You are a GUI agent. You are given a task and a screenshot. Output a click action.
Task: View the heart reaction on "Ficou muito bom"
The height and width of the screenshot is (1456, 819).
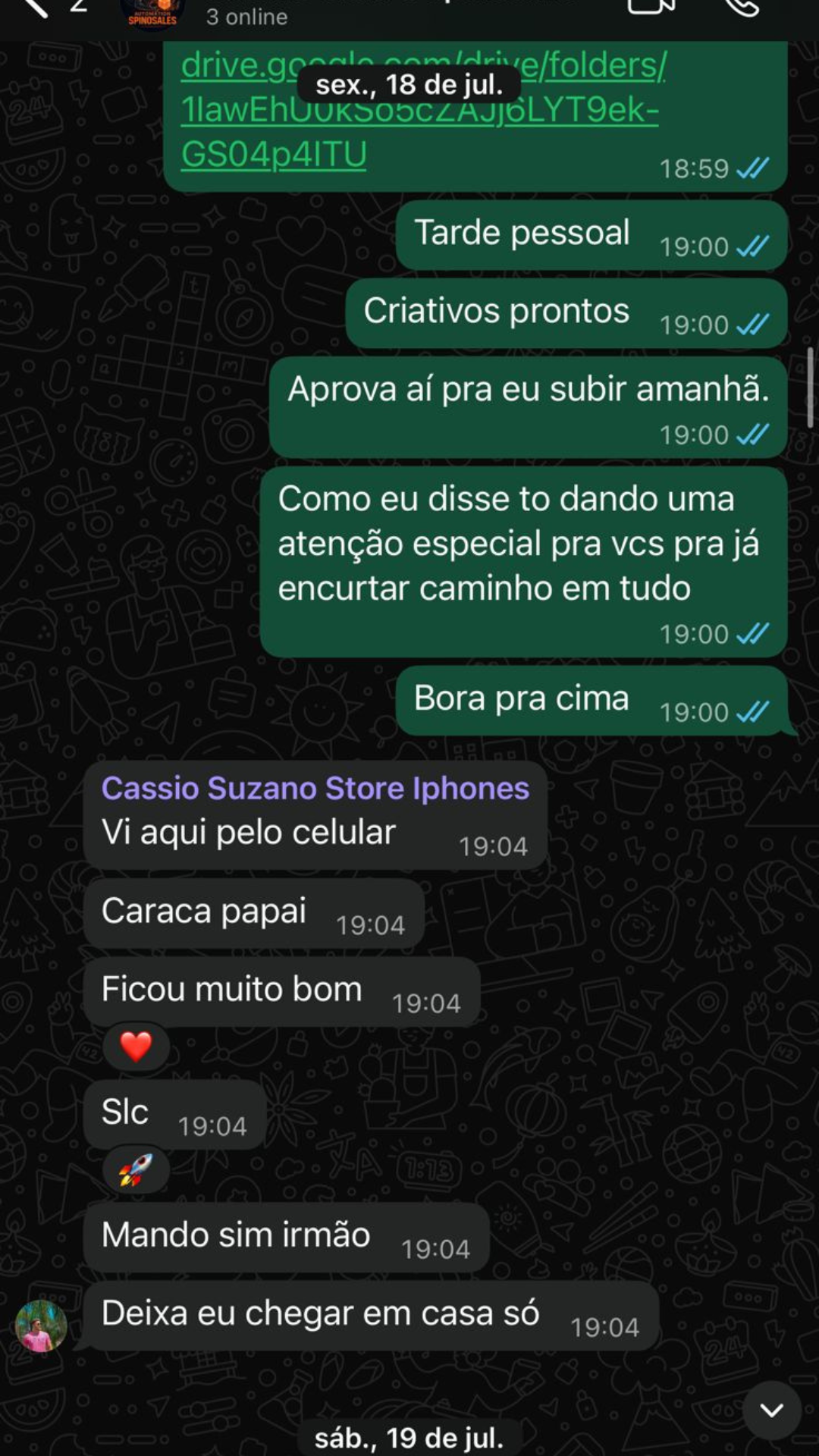pyautogui.click(x=136, y=1047)
